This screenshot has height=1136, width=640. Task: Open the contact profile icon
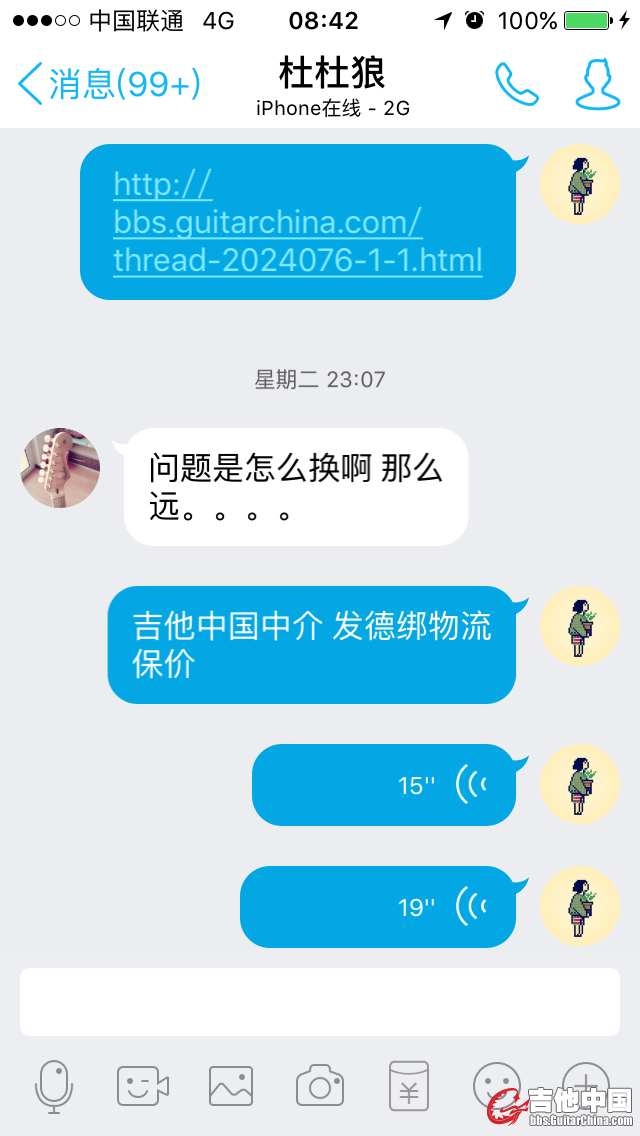point(598,84)
